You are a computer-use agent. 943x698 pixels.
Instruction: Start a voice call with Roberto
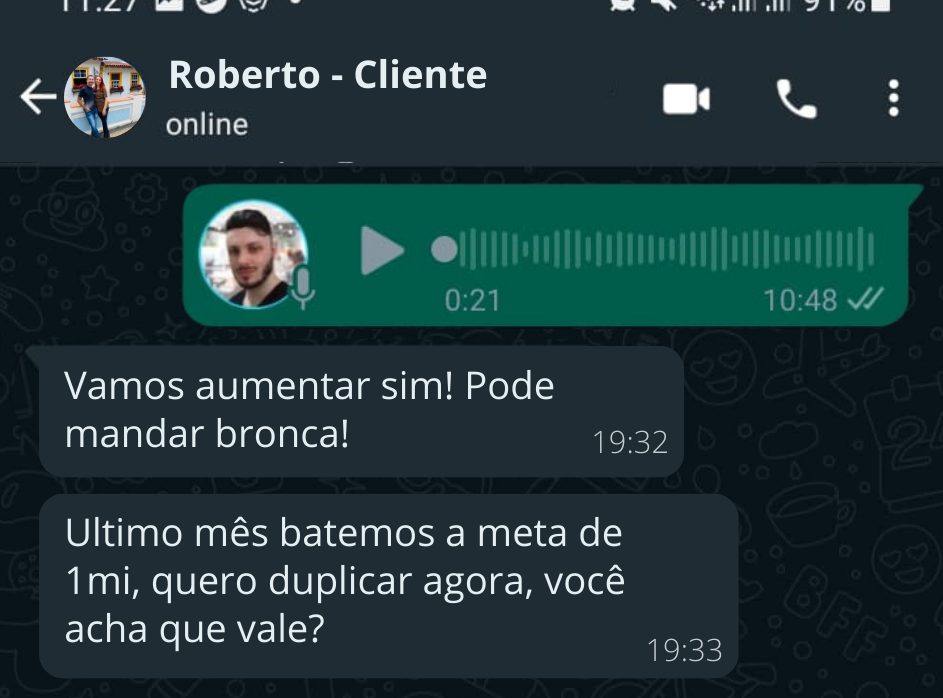coord(797,99)
